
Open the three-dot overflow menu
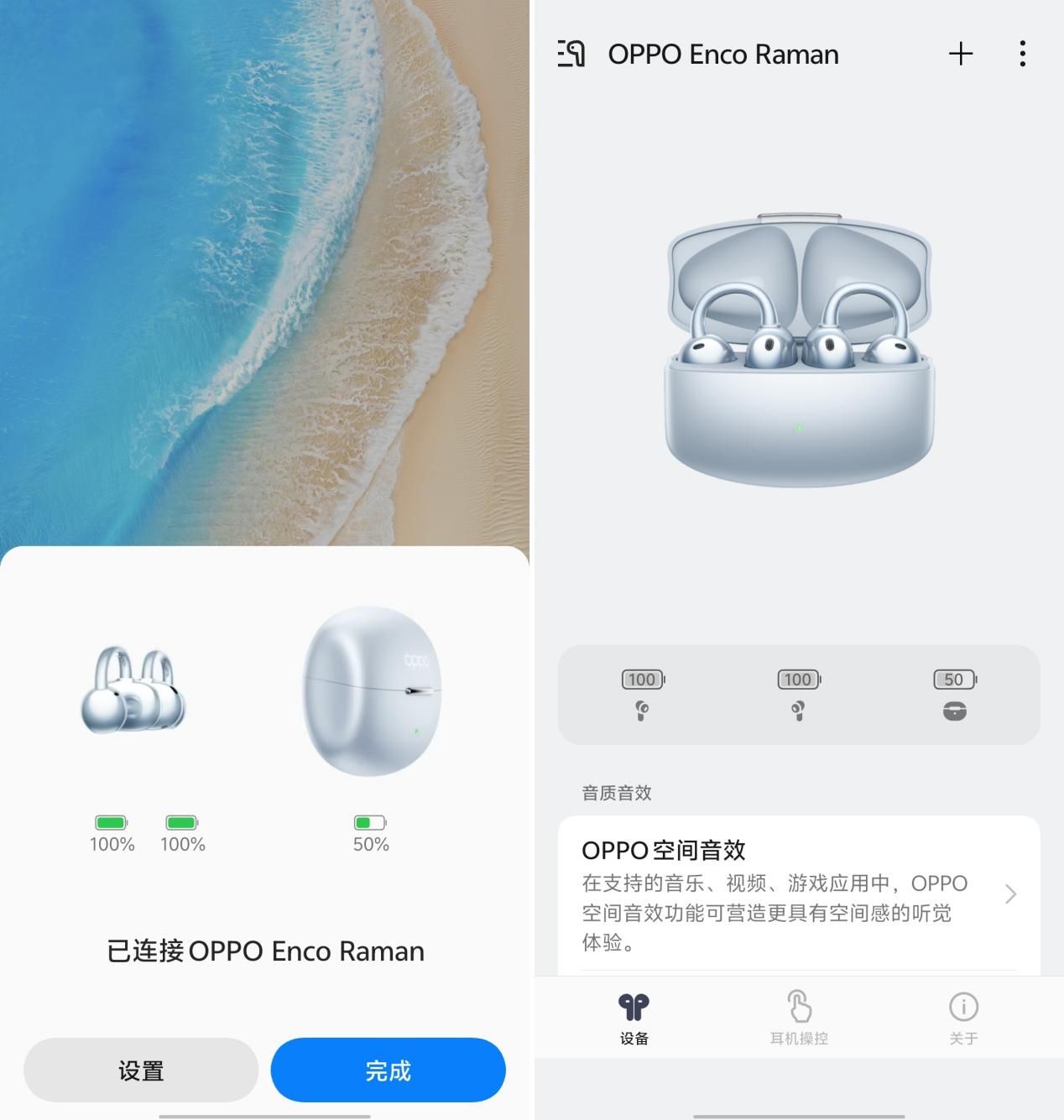click(1022, 55)
